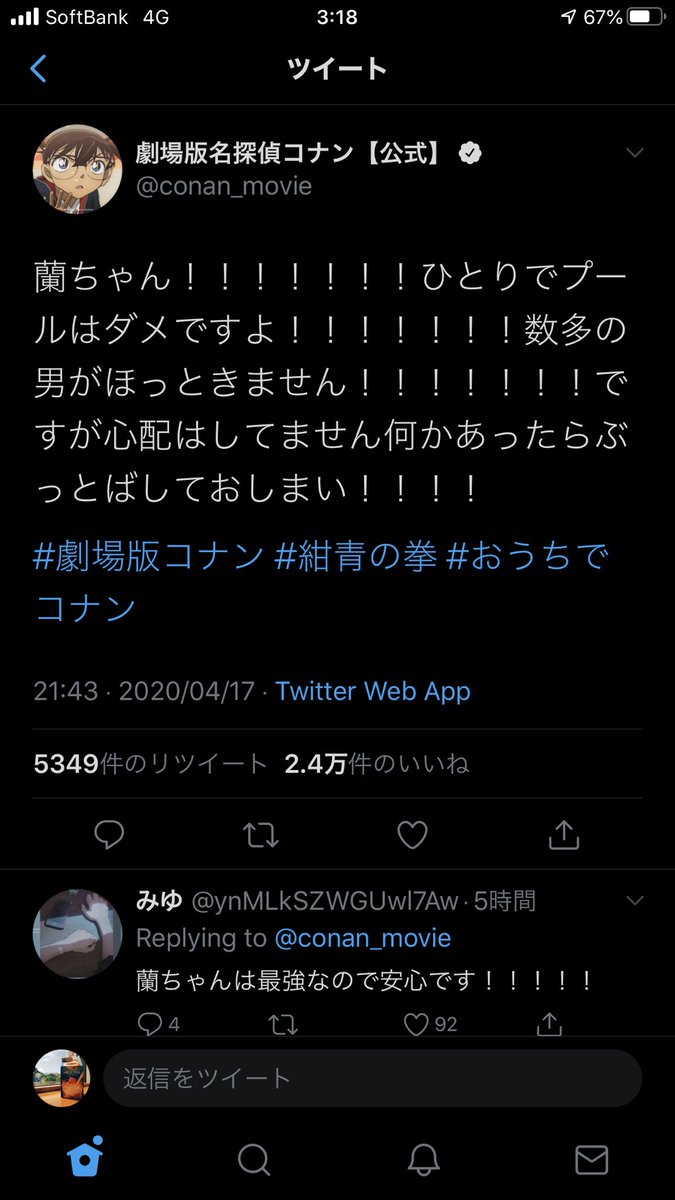The width and height of the screenshot is (675, 1200).
Task: Reply to the main conan_movie tweet
Action: (x=109, y=835)
